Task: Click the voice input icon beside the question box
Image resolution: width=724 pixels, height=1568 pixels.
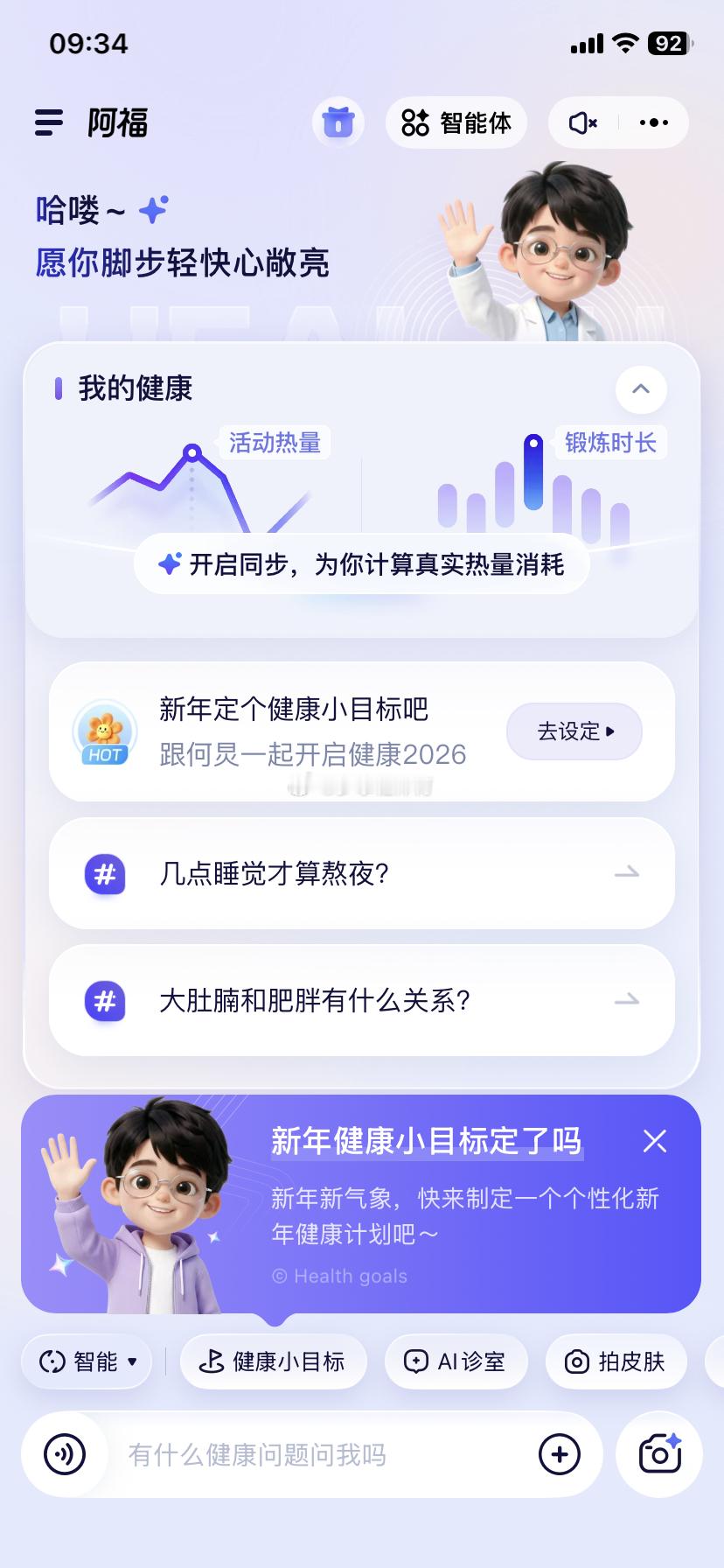Action: click(x=62, y=1454)
